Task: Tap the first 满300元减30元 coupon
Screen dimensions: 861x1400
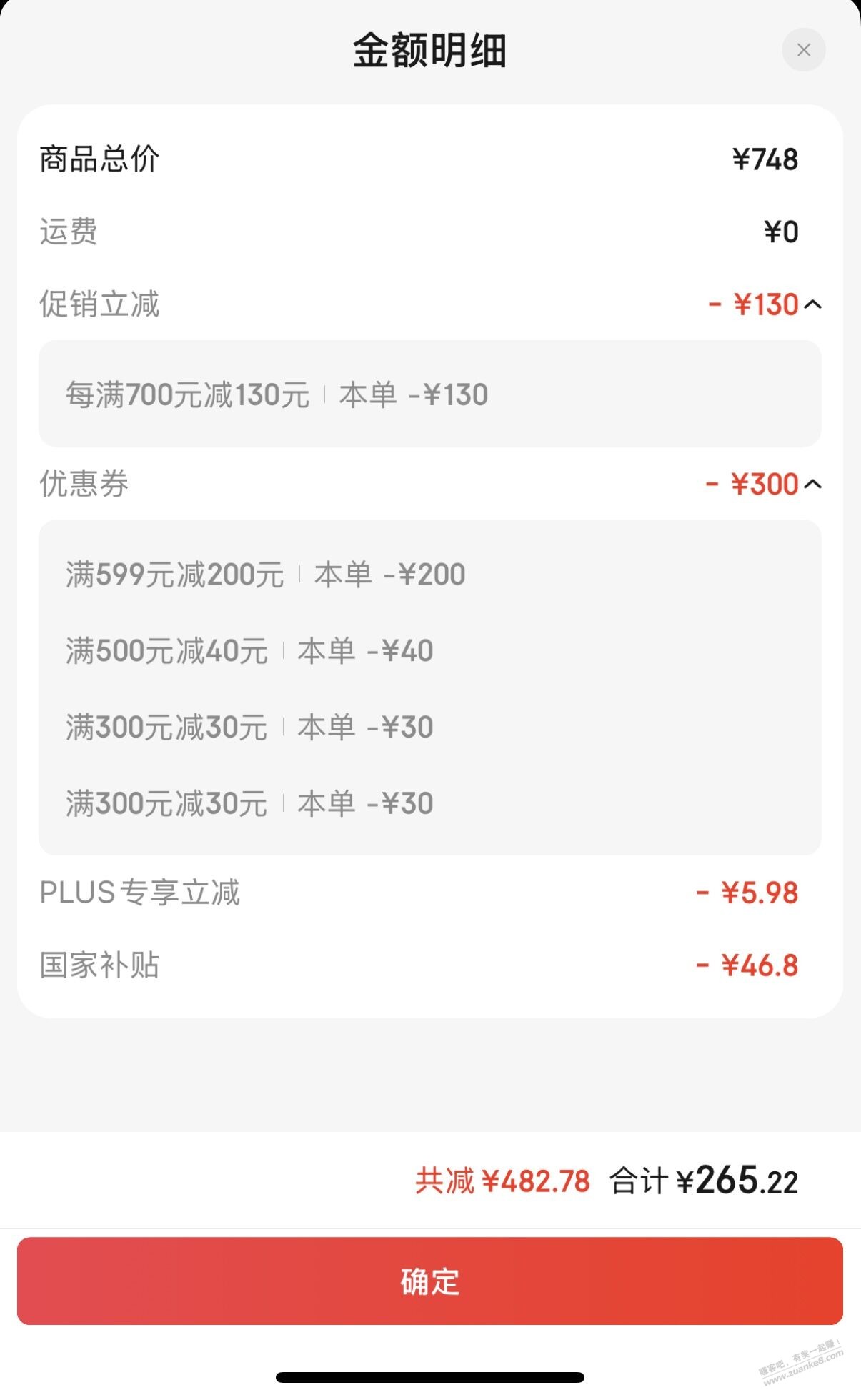Action: pyautogui.click(x=247, y=727)
